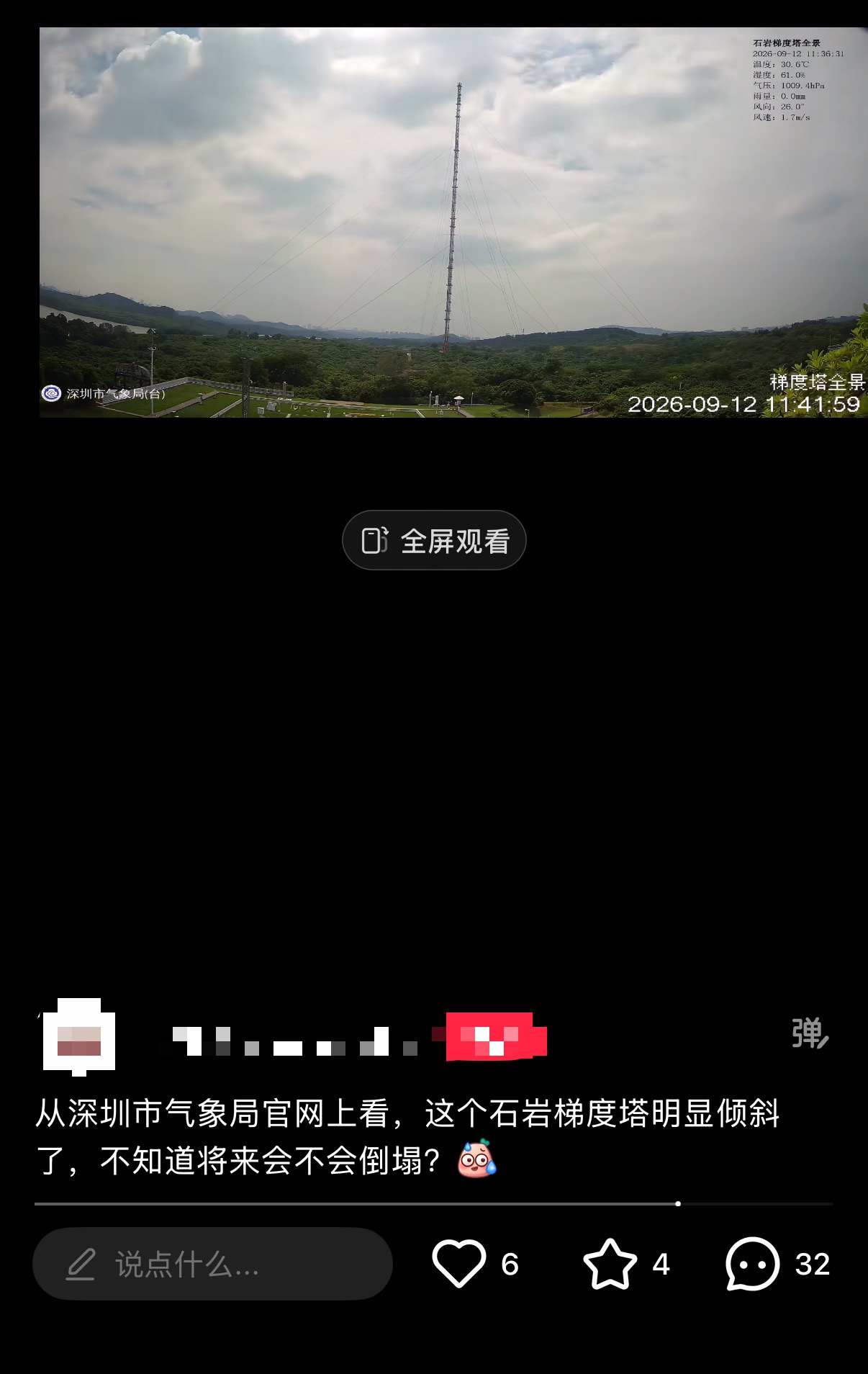
Task: Open the poster's profile avatar
Action: 78,1037
